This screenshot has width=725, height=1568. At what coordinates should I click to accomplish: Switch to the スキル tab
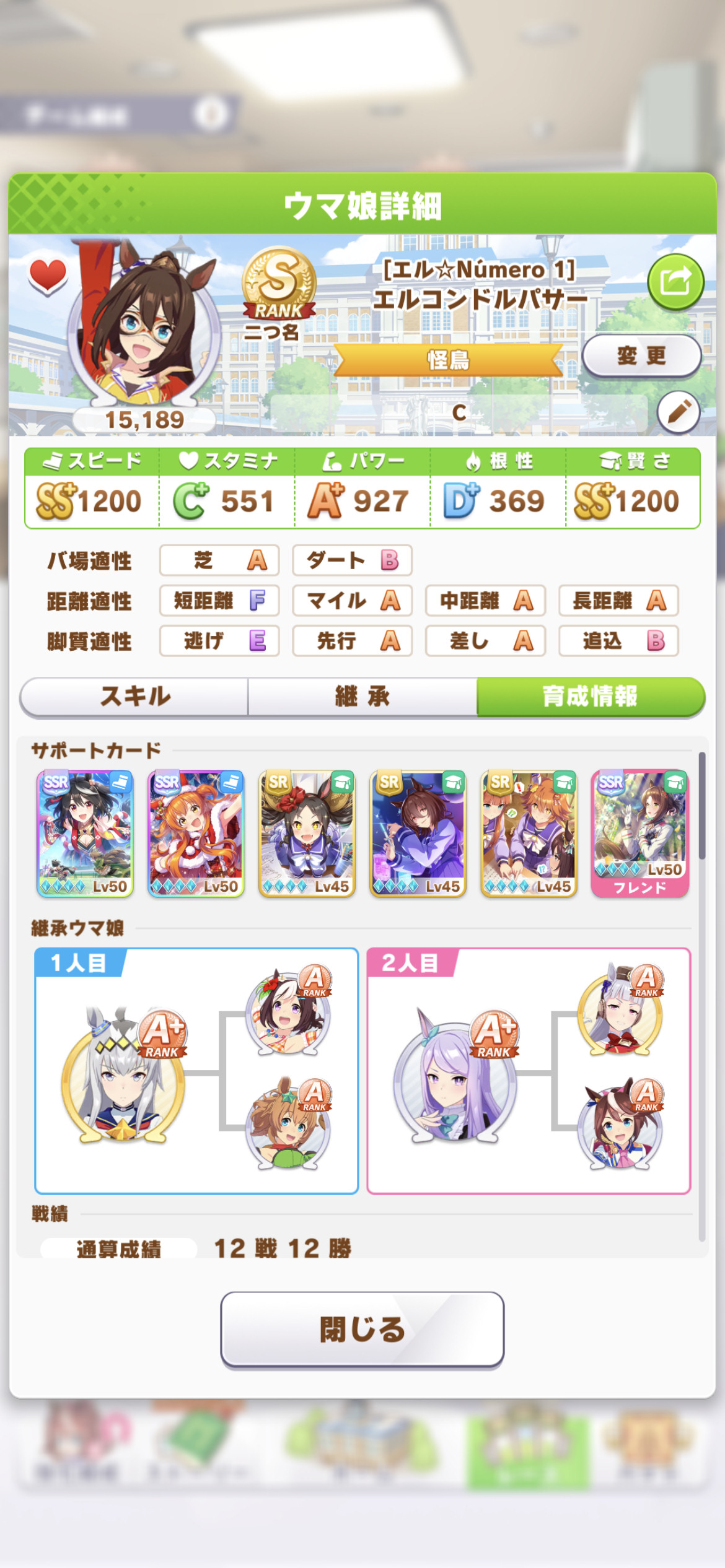(x=134, y=697)
